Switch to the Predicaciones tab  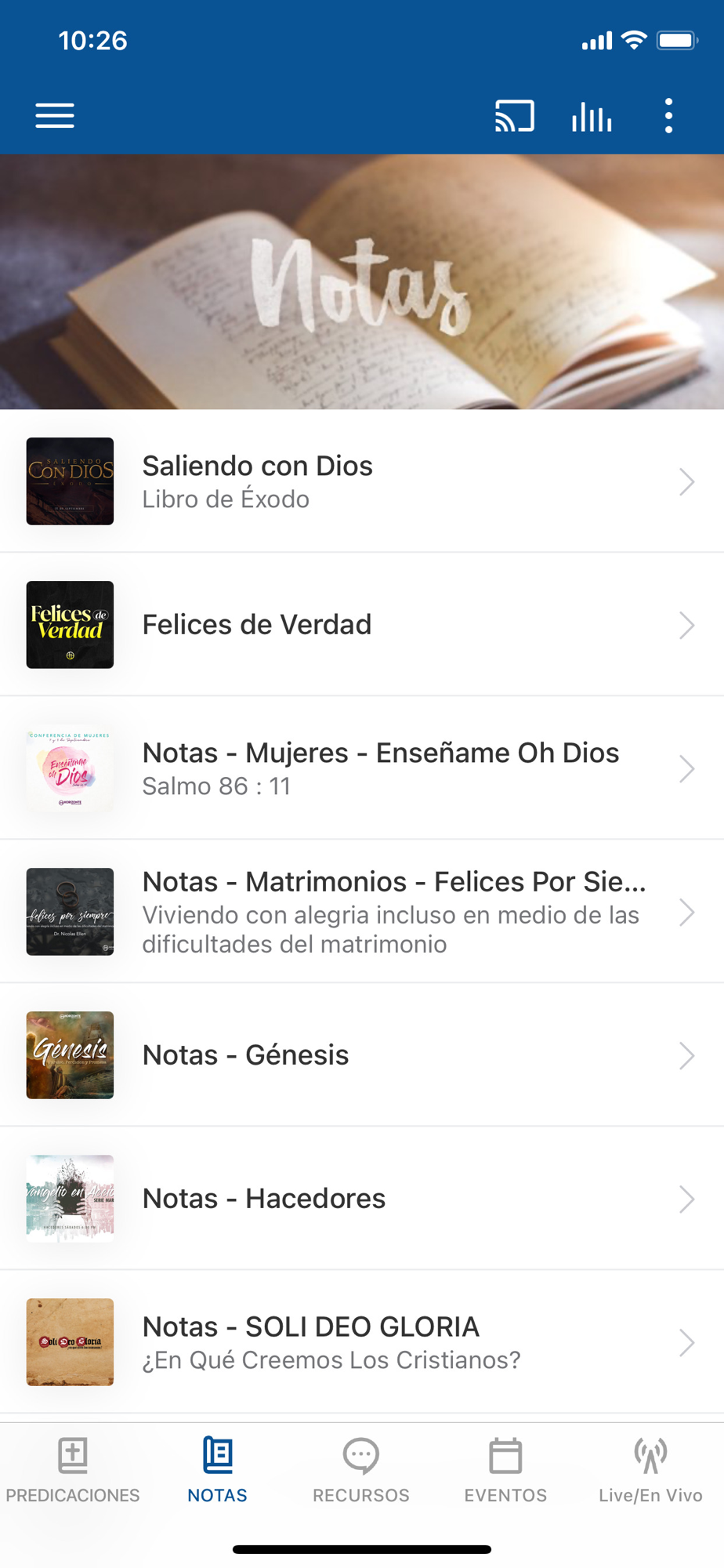(73, 1470)
